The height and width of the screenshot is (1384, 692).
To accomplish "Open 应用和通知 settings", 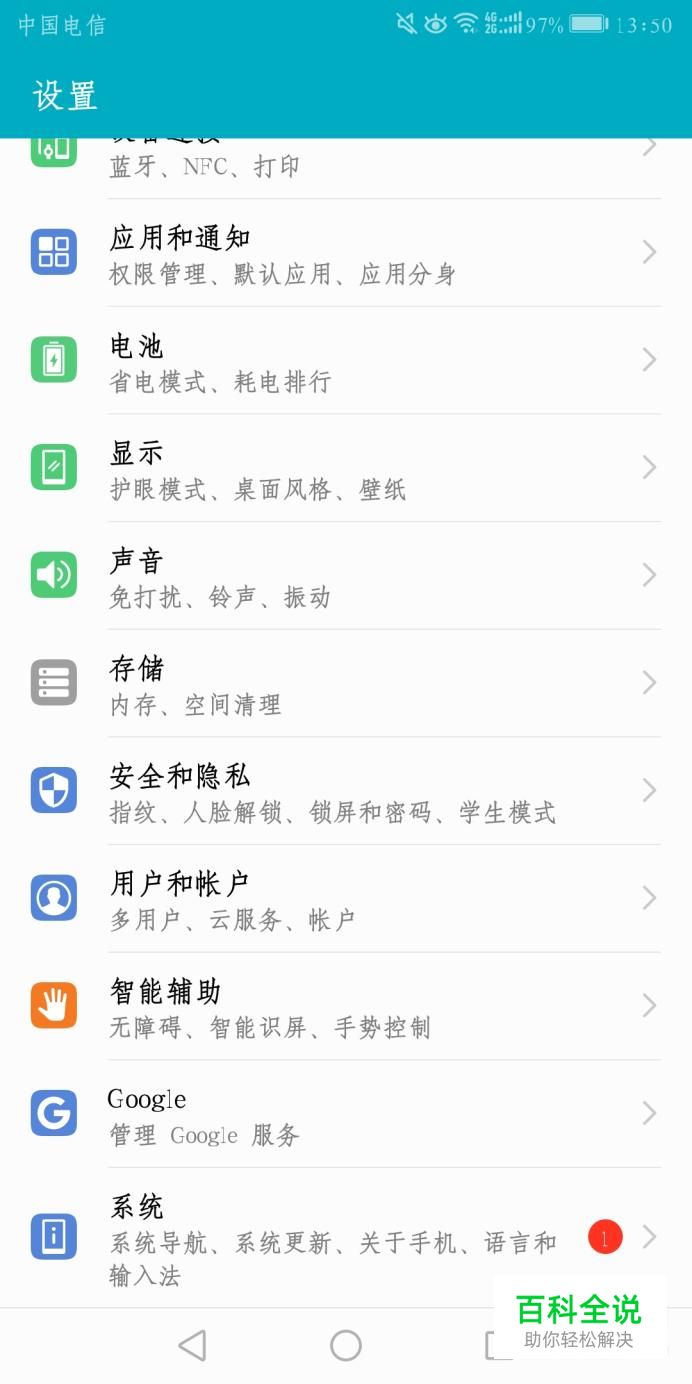I will 345,253.
